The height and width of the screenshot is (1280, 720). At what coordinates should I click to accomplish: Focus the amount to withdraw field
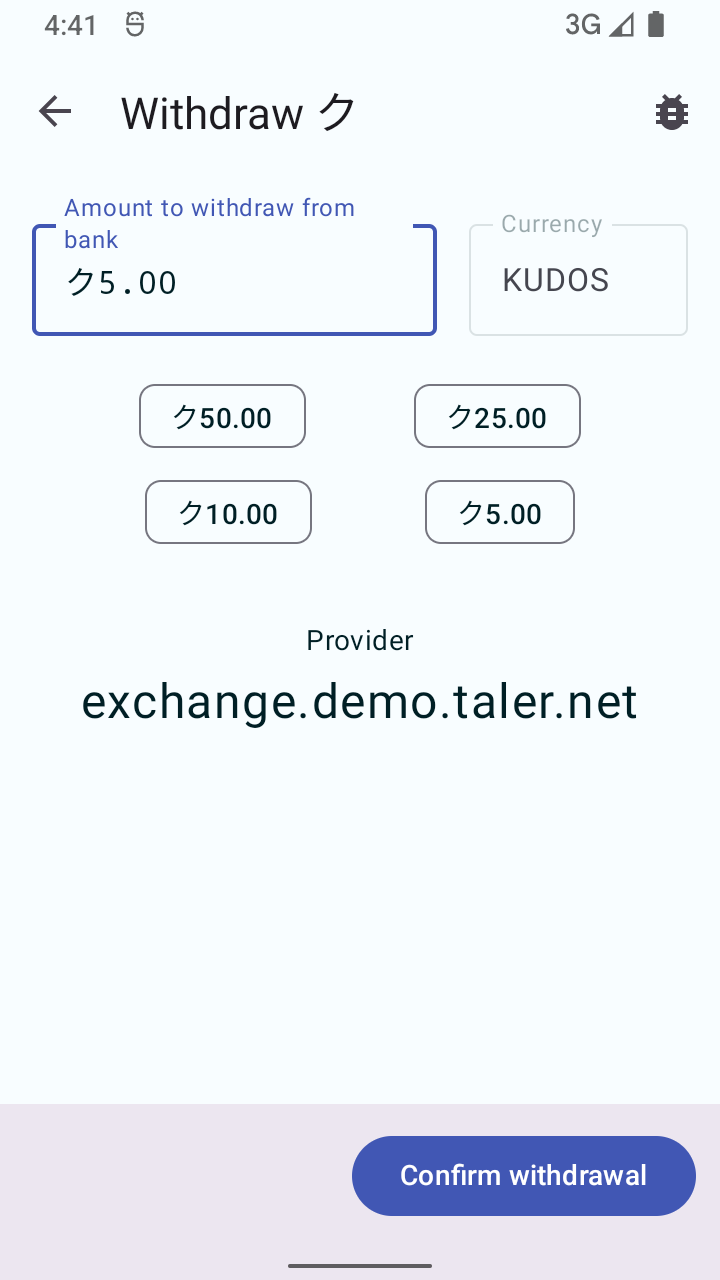[x=234, y=282]
